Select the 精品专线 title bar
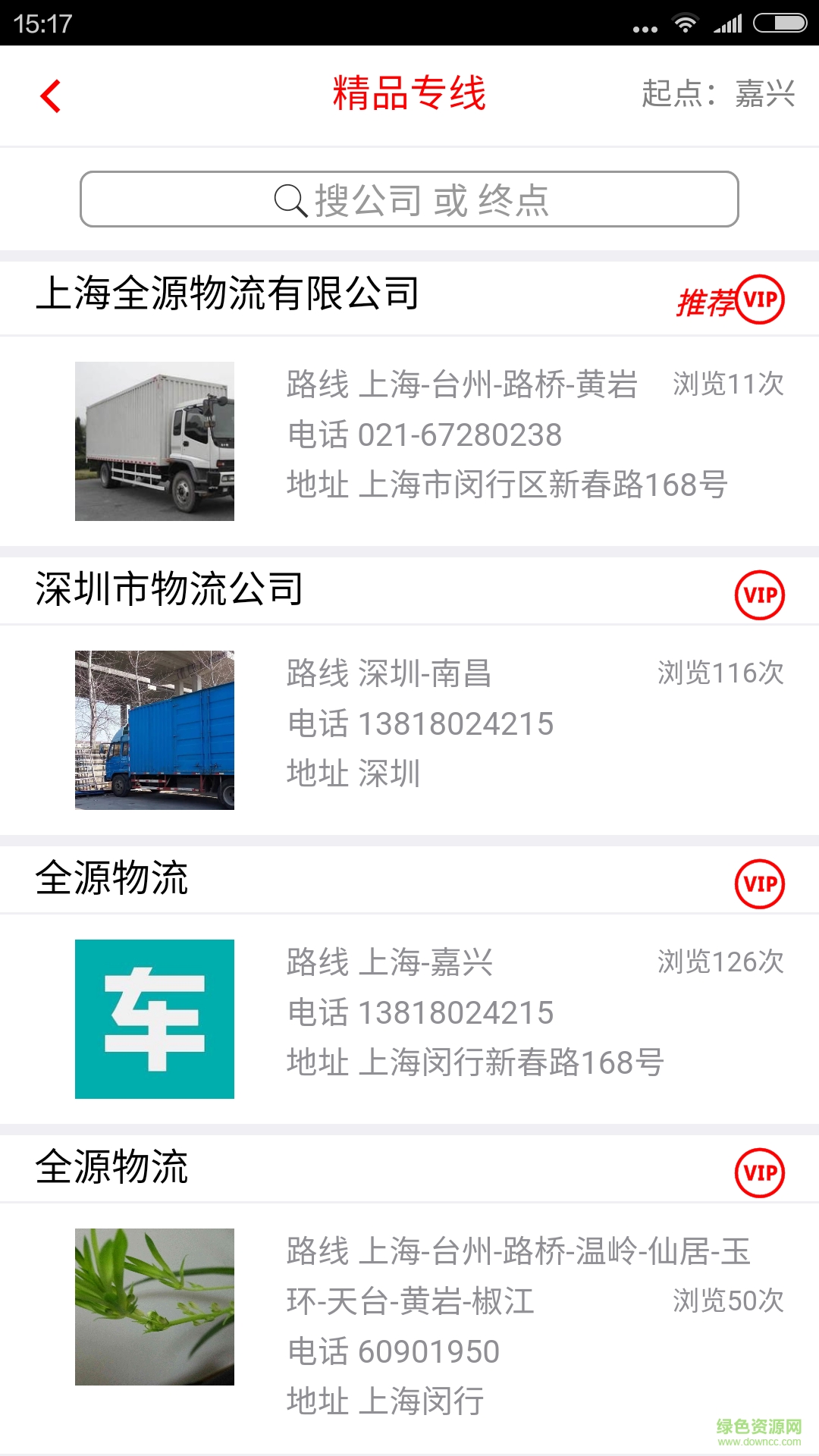 click(409, 94)
